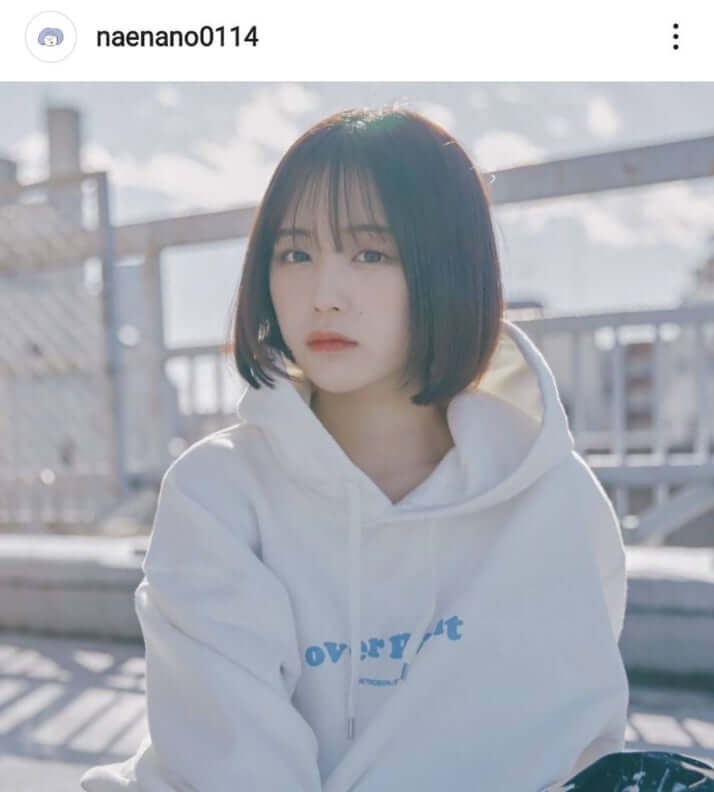The image size is (714, 792).
Task: Open the naenano0114 profile avatar
Action: [50, 37]
